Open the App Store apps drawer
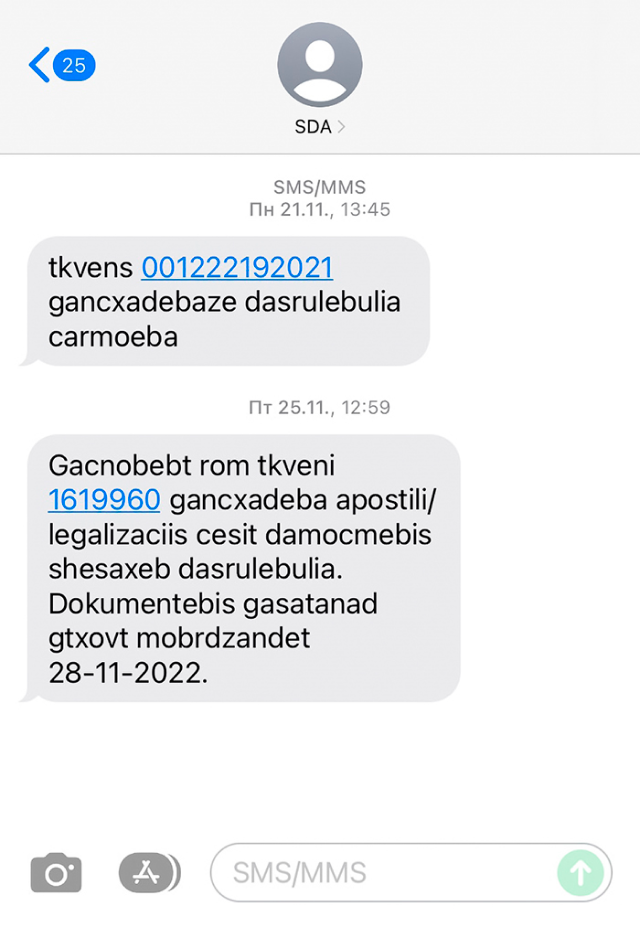 [148, 873]
